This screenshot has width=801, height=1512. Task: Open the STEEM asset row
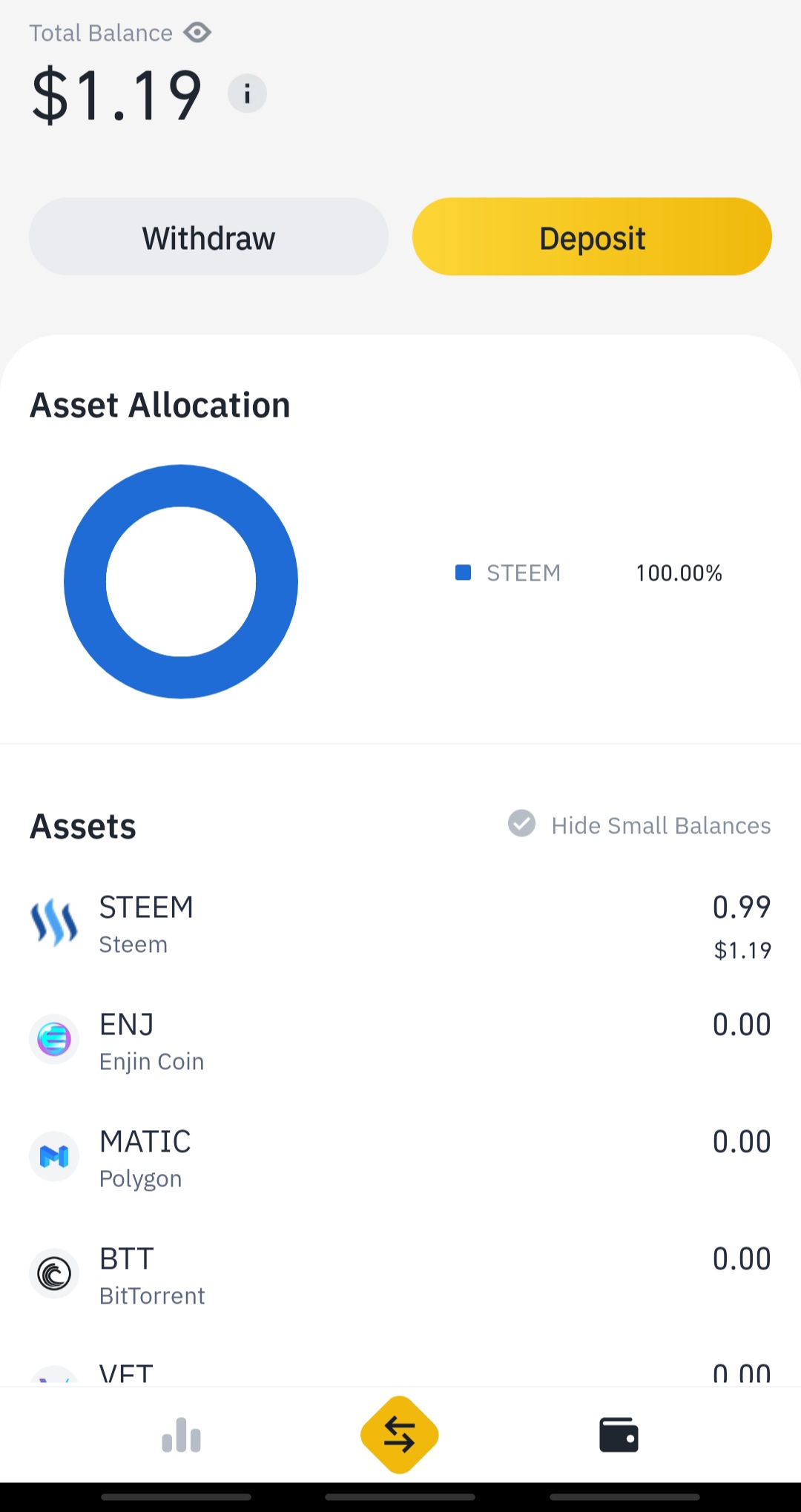click(400, 925)
